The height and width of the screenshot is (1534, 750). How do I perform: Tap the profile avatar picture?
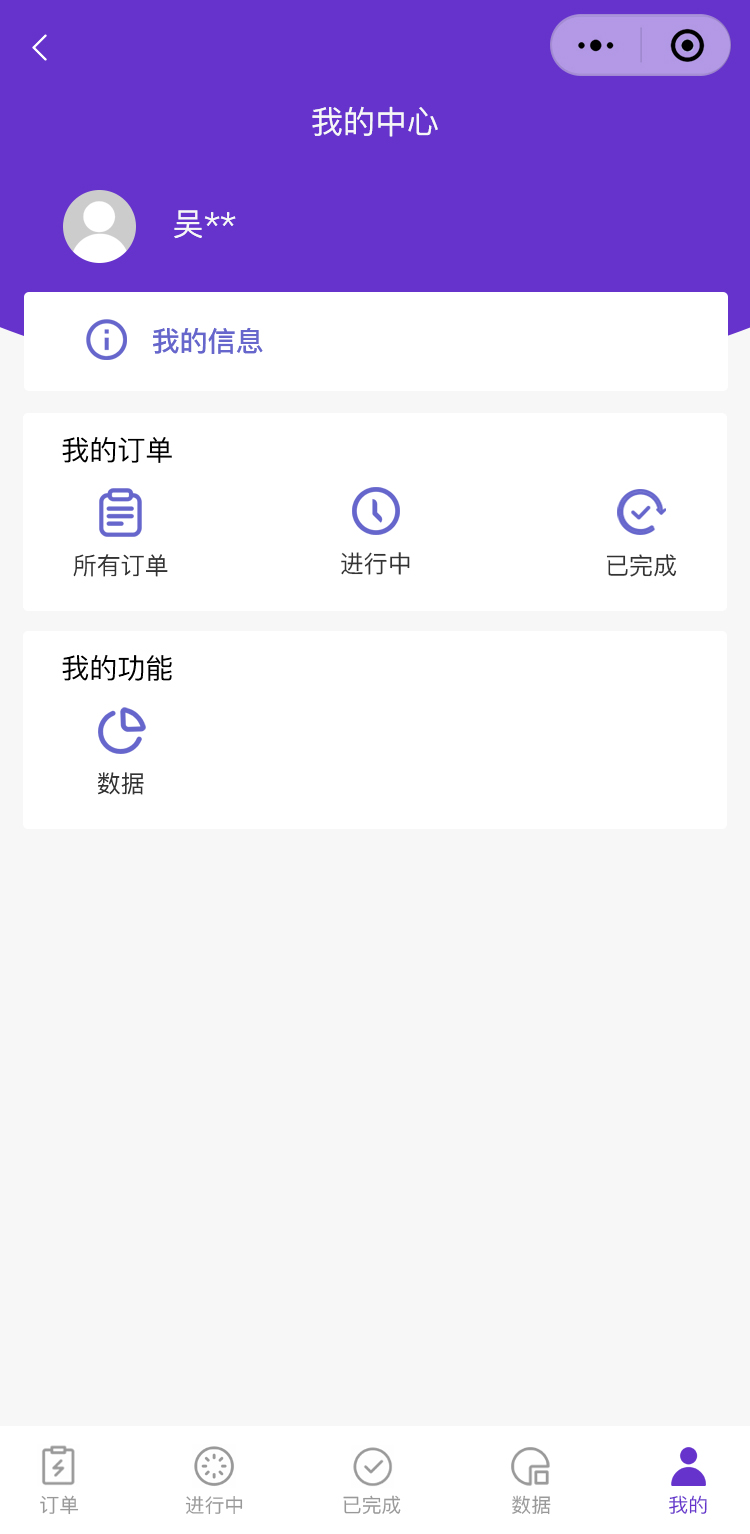pos(99,227)
